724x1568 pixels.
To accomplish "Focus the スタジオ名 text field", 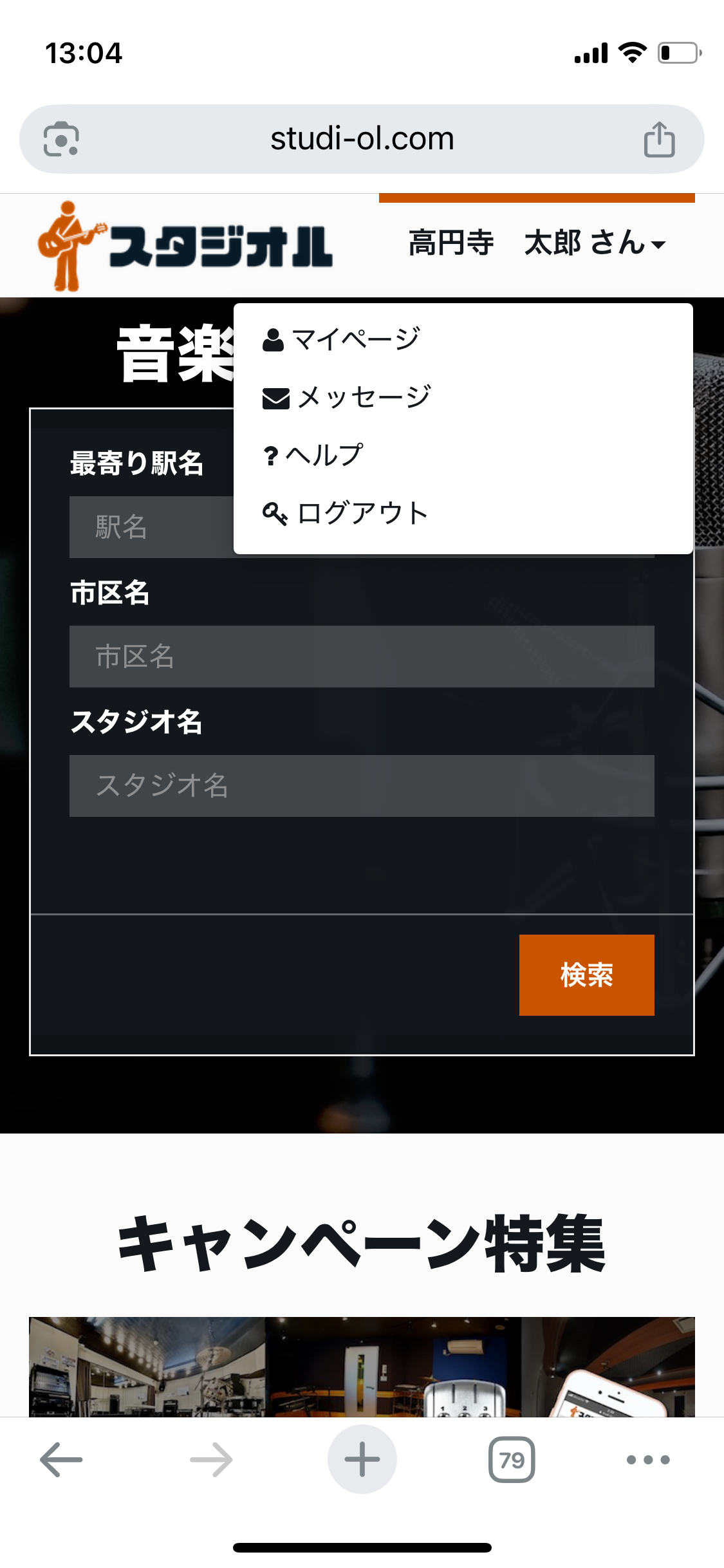I will click(362, 786).
